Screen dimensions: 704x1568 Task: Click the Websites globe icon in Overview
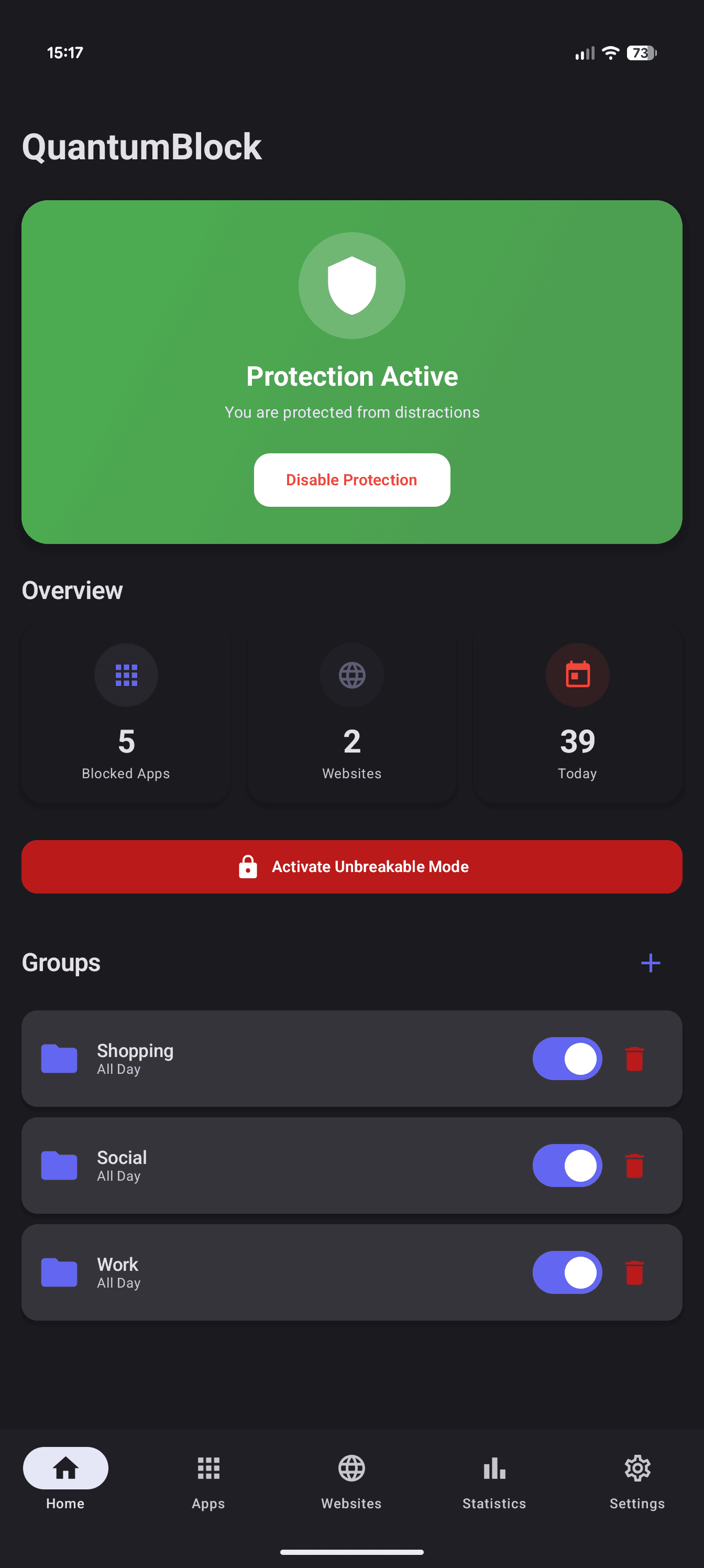(351, 674)
